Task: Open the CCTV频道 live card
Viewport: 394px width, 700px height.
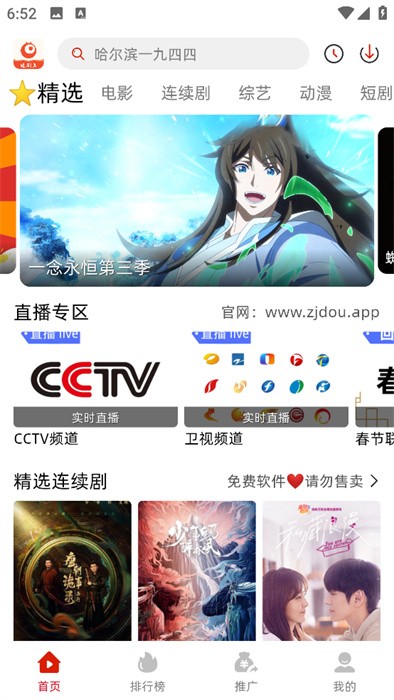Action: pos(95,388)
